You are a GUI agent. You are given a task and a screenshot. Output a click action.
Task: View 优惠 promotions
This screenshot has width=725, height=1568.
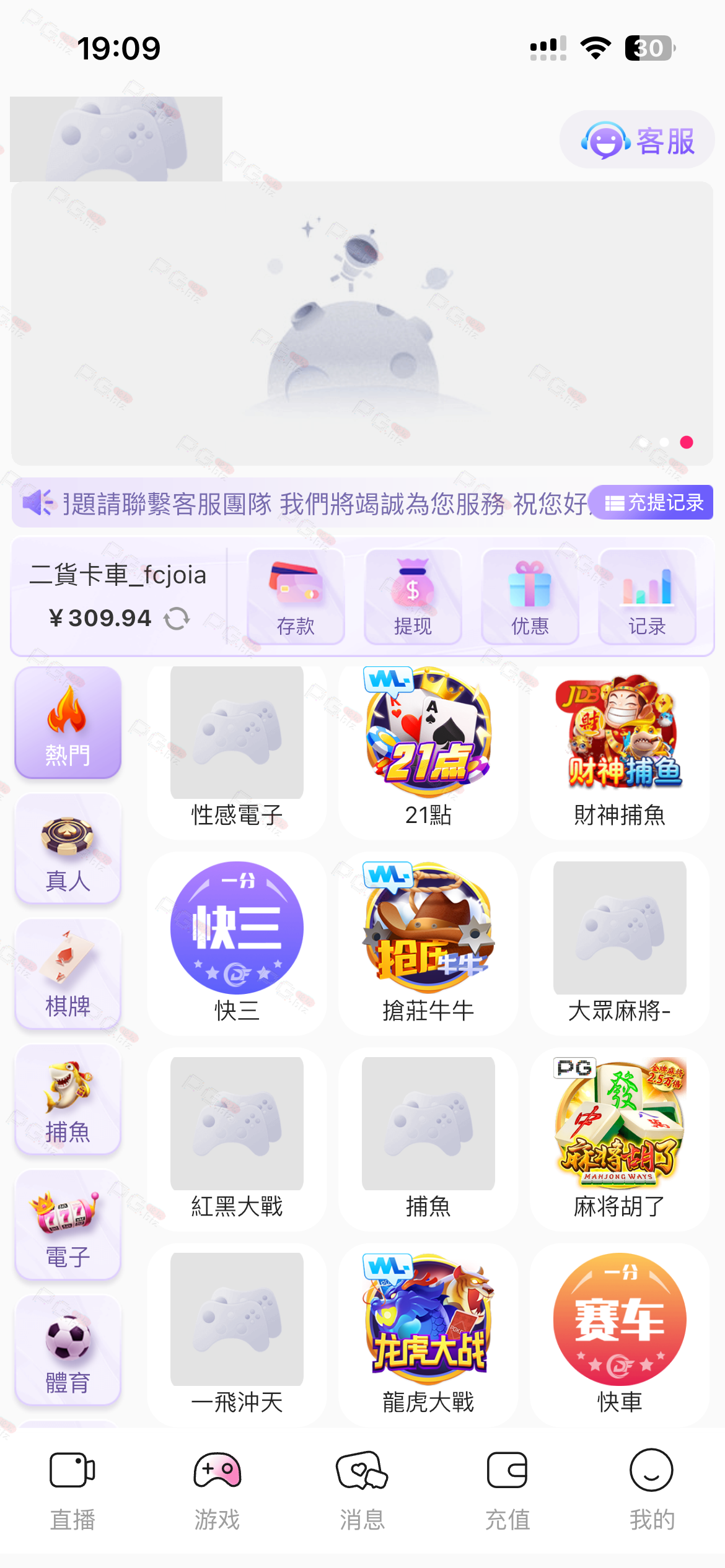530,596
